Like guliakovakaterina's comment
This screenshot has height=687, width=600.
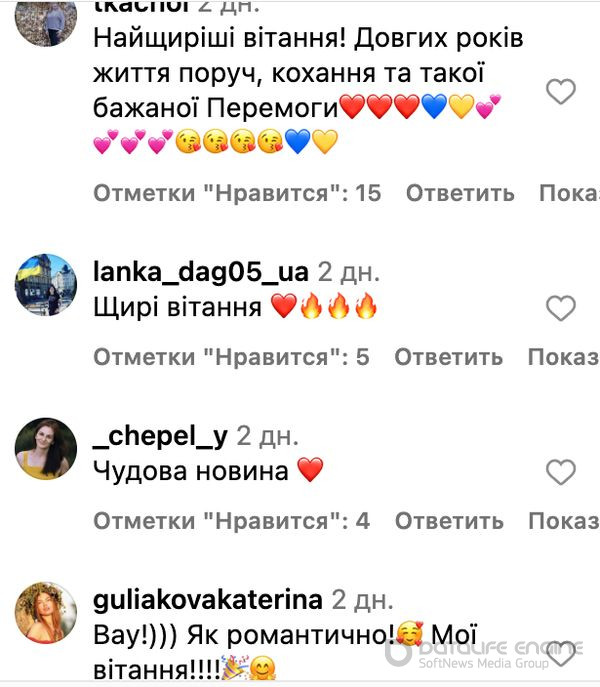tap(561, 650)
